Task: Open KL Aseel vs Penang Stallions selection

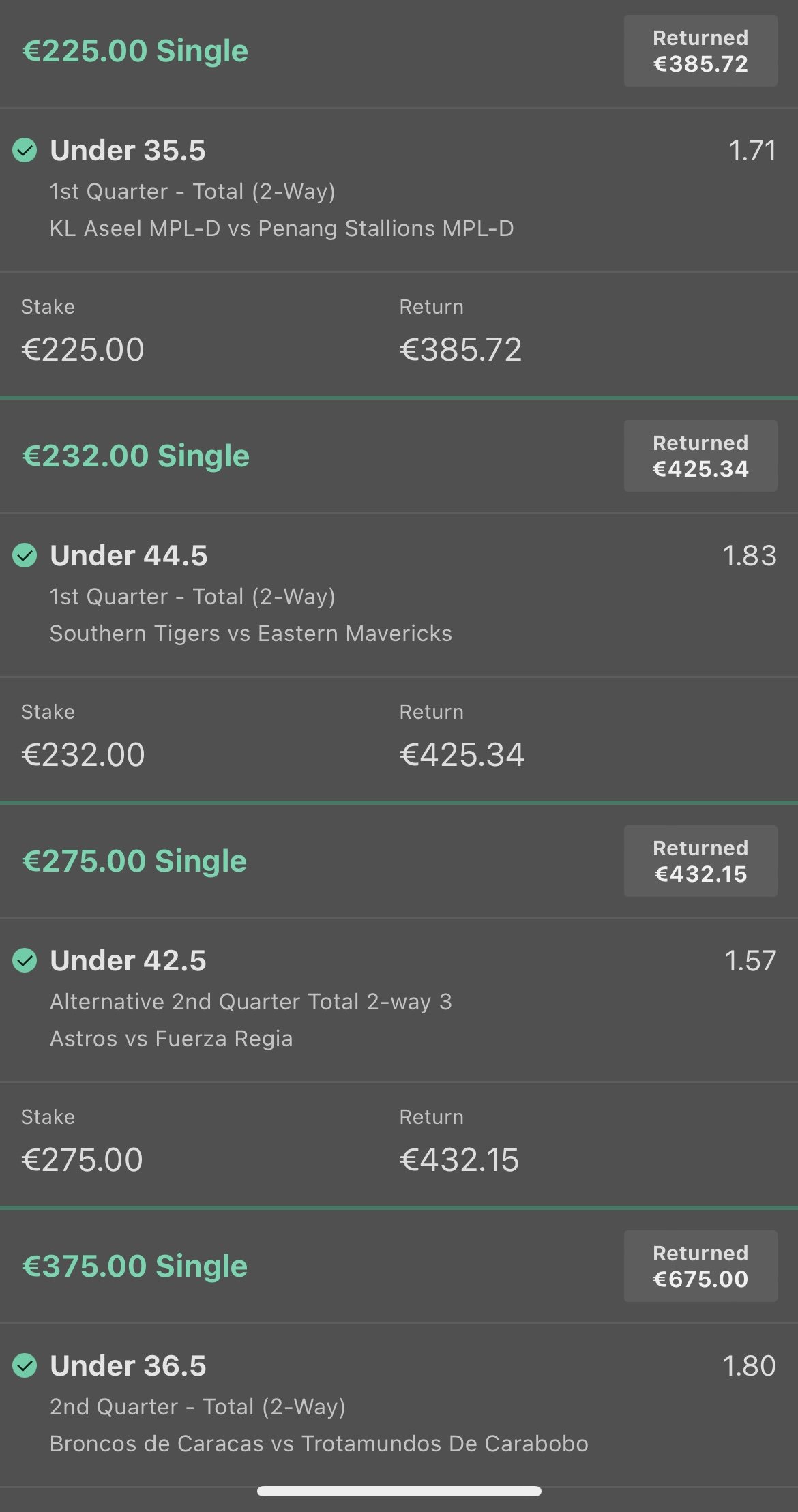Action: [399, 190]
